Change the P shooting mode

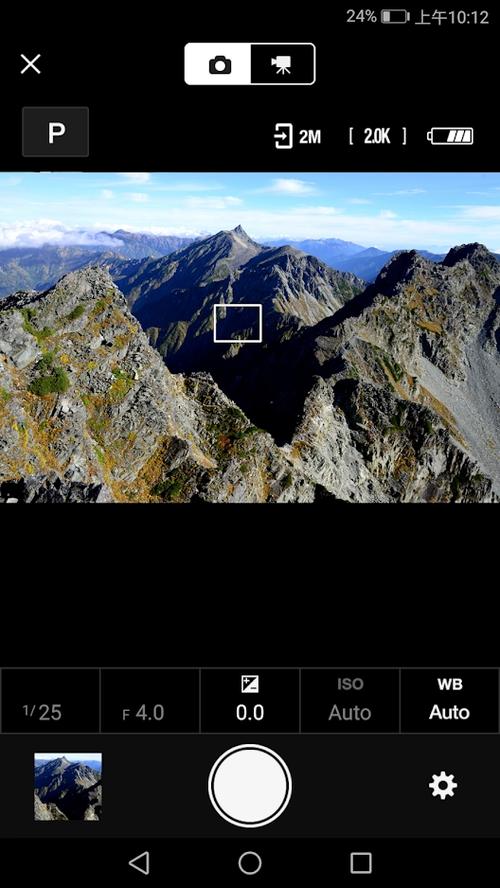pos(55,132)
